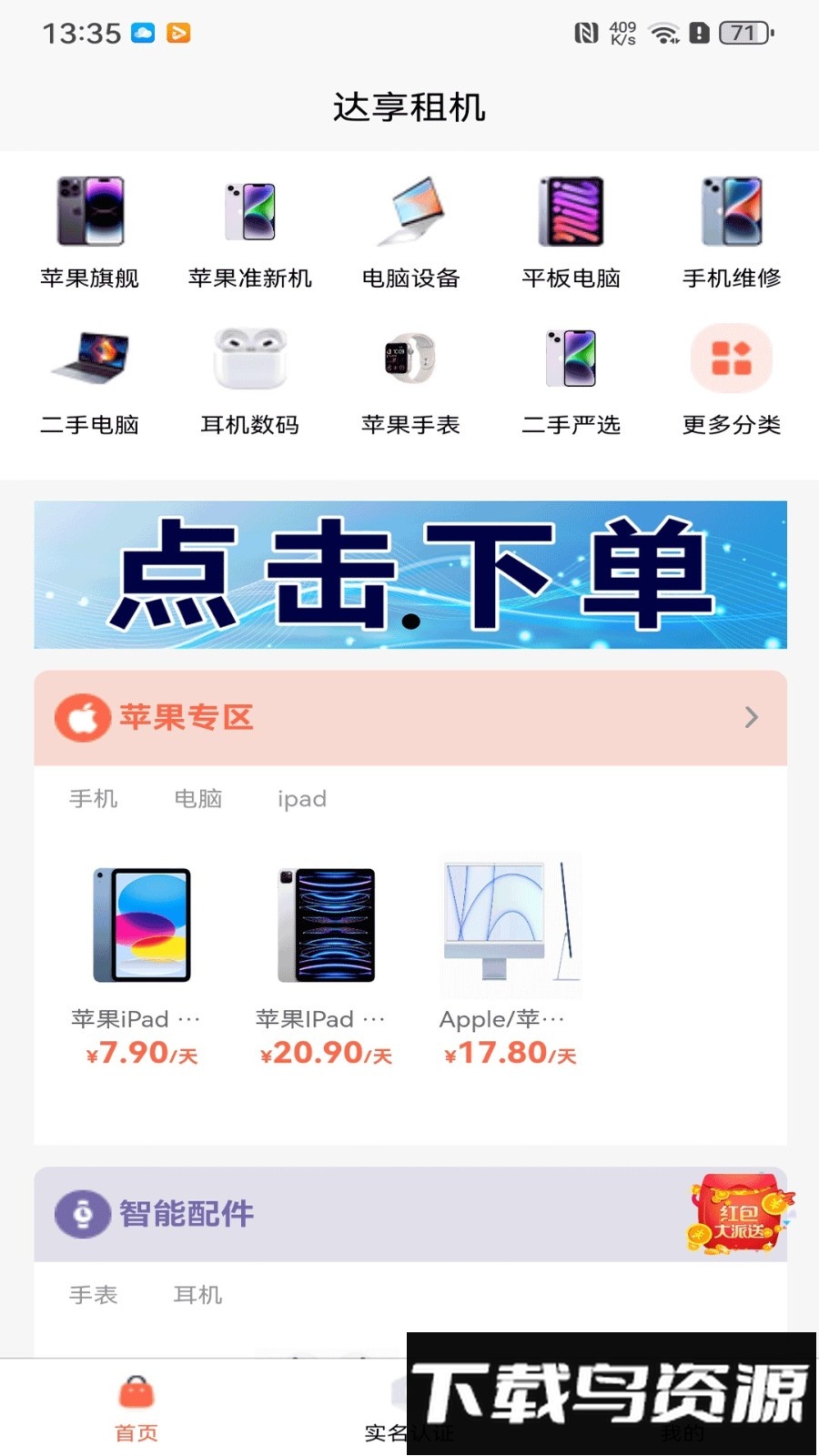Open the 红包大派送 promotion
The height and width of the screenshot is (1456, 819).
click(735, 1215)
